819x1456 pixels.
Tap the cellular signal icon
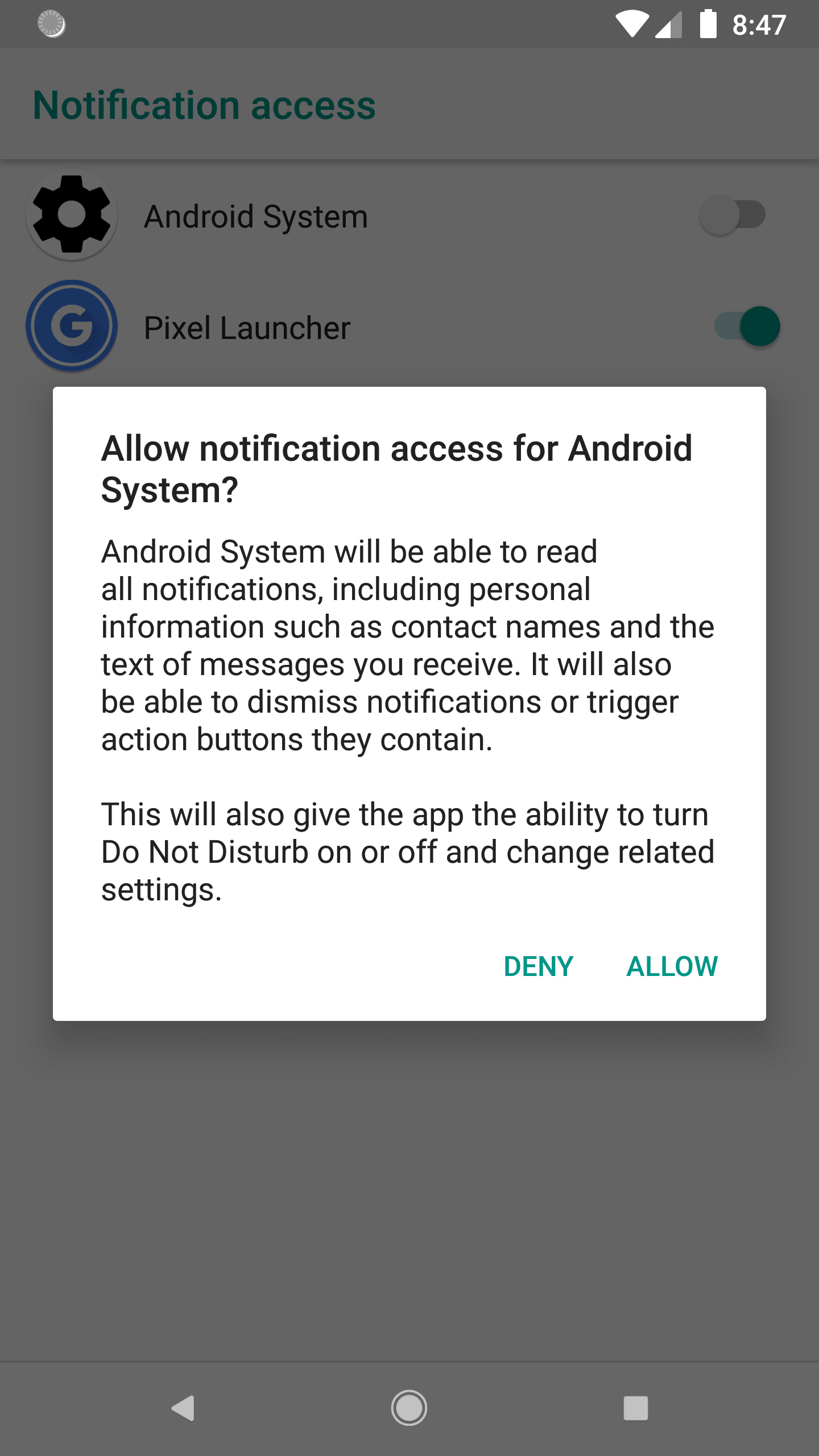[668, 24]
